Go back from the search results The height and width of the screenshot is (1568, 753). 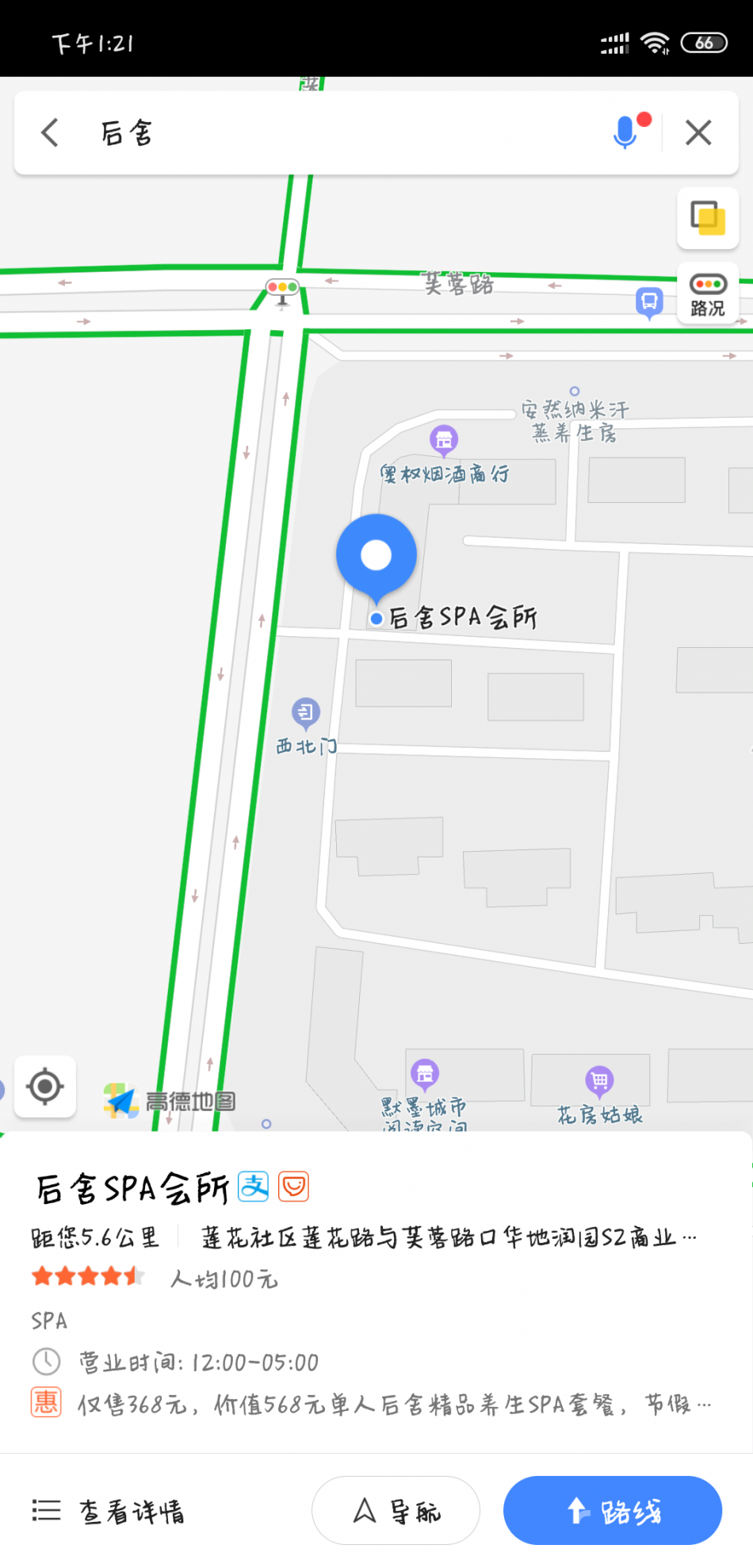pos(50,132)
